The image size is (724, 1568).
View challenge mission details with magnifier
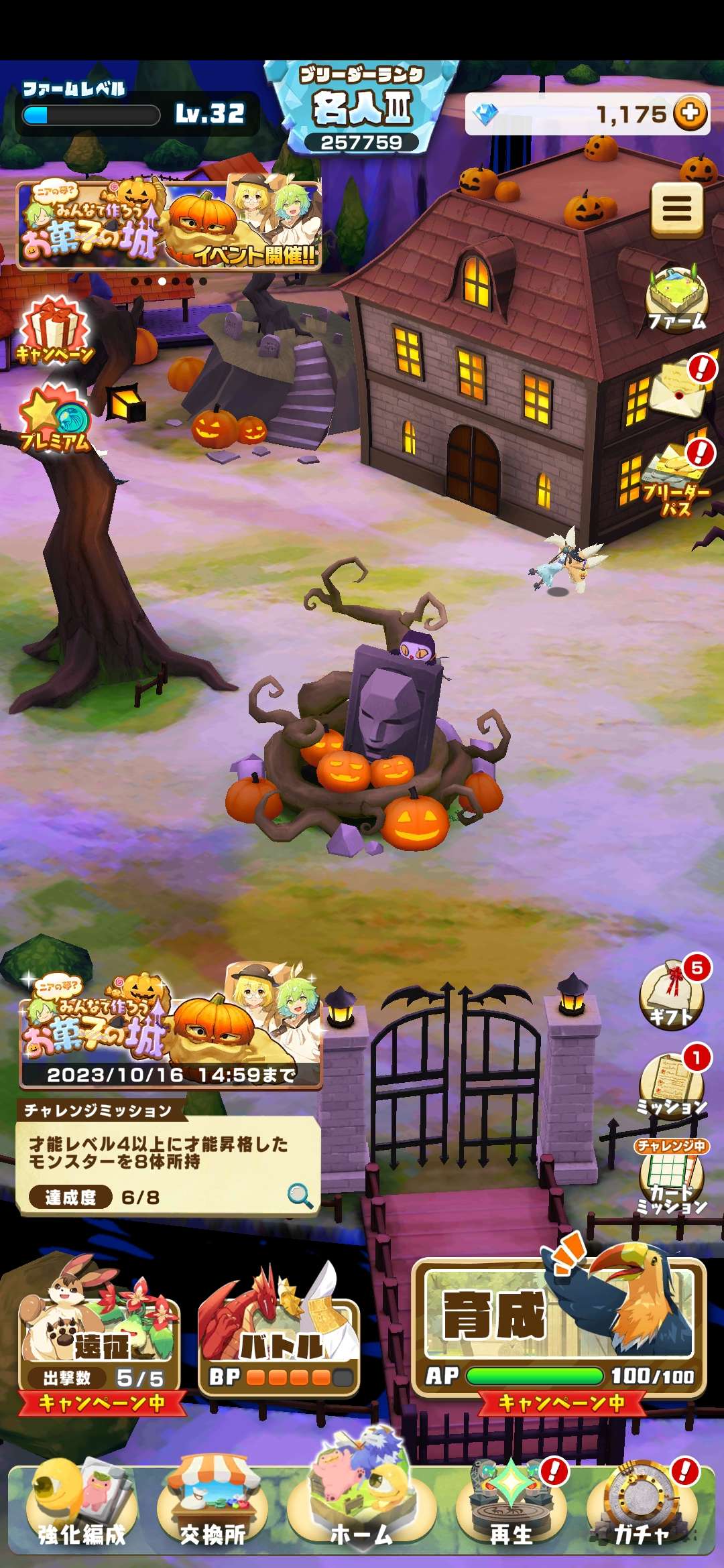(x=300, y=1195)
